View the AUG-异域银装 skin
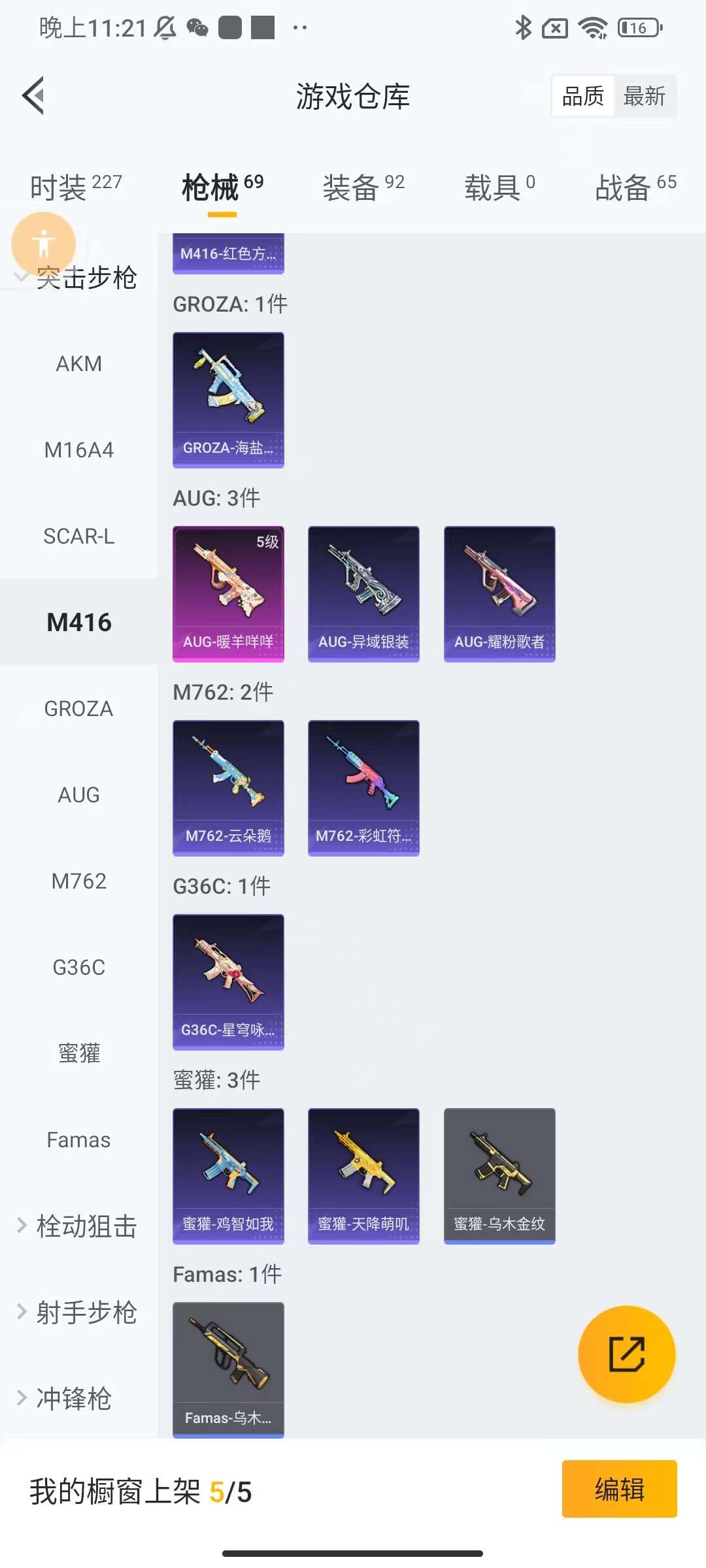The width and height of the screenshot is (706, 1568). coord(363,593)
